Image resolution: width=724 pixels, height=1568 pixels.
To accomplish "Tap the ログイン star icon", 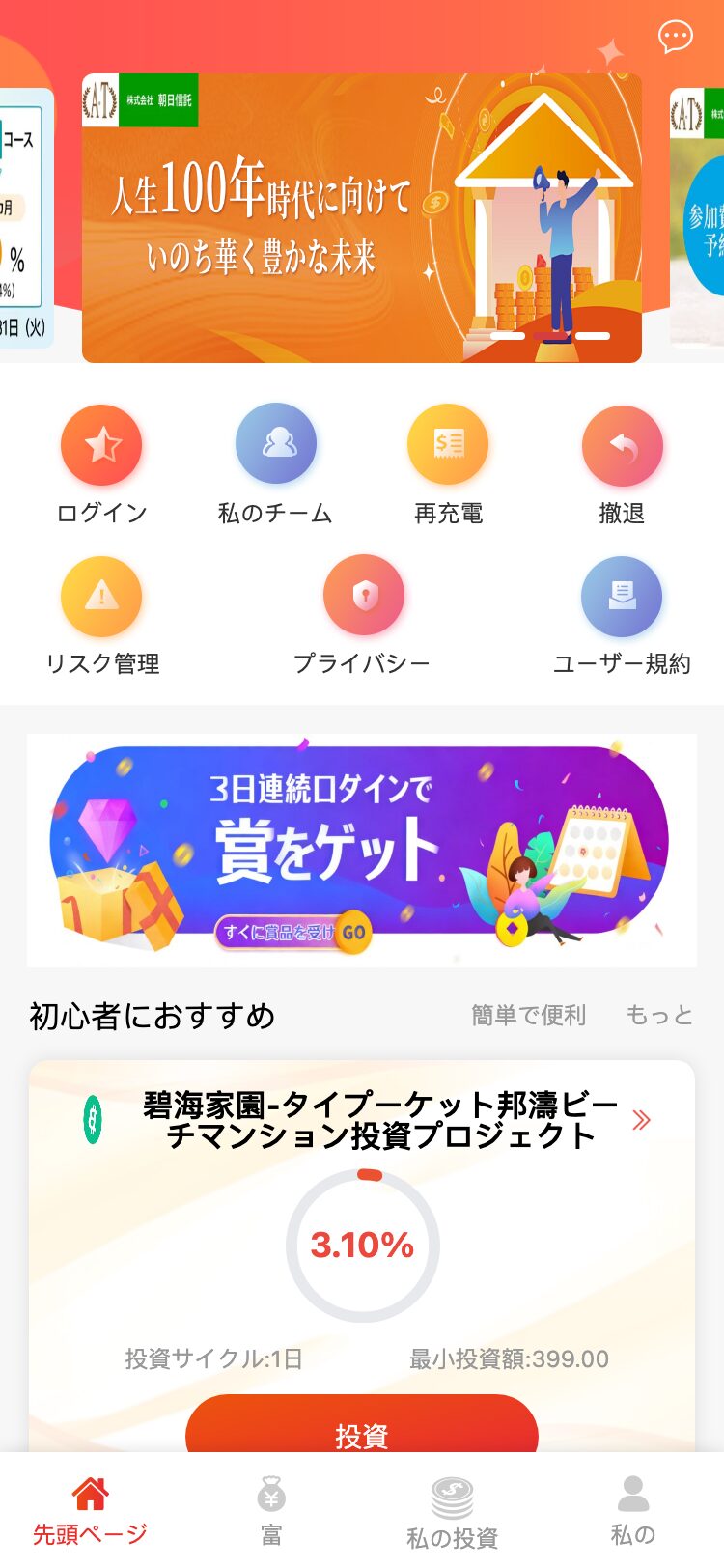I will (102, 444).
